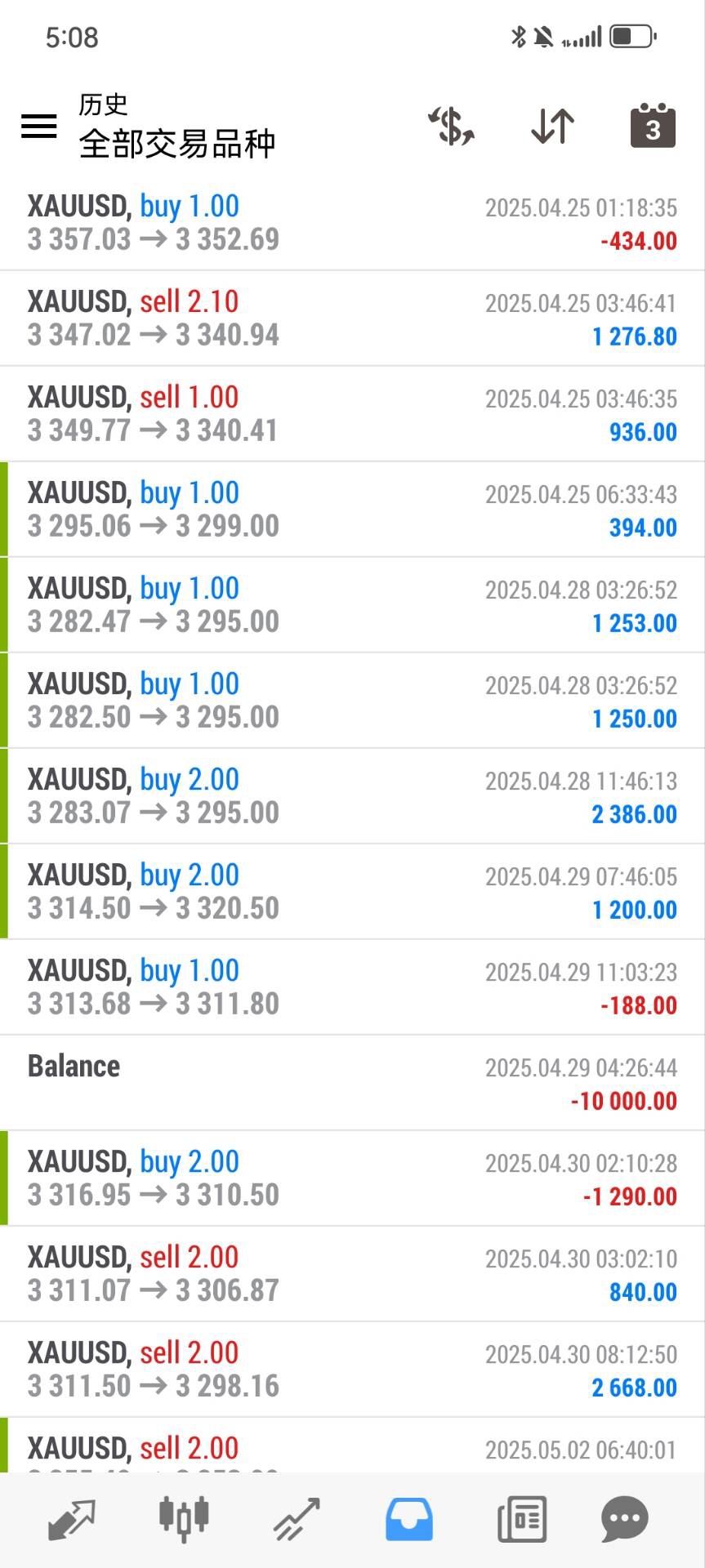Open the hamburger drawer menu

[38, 126]
